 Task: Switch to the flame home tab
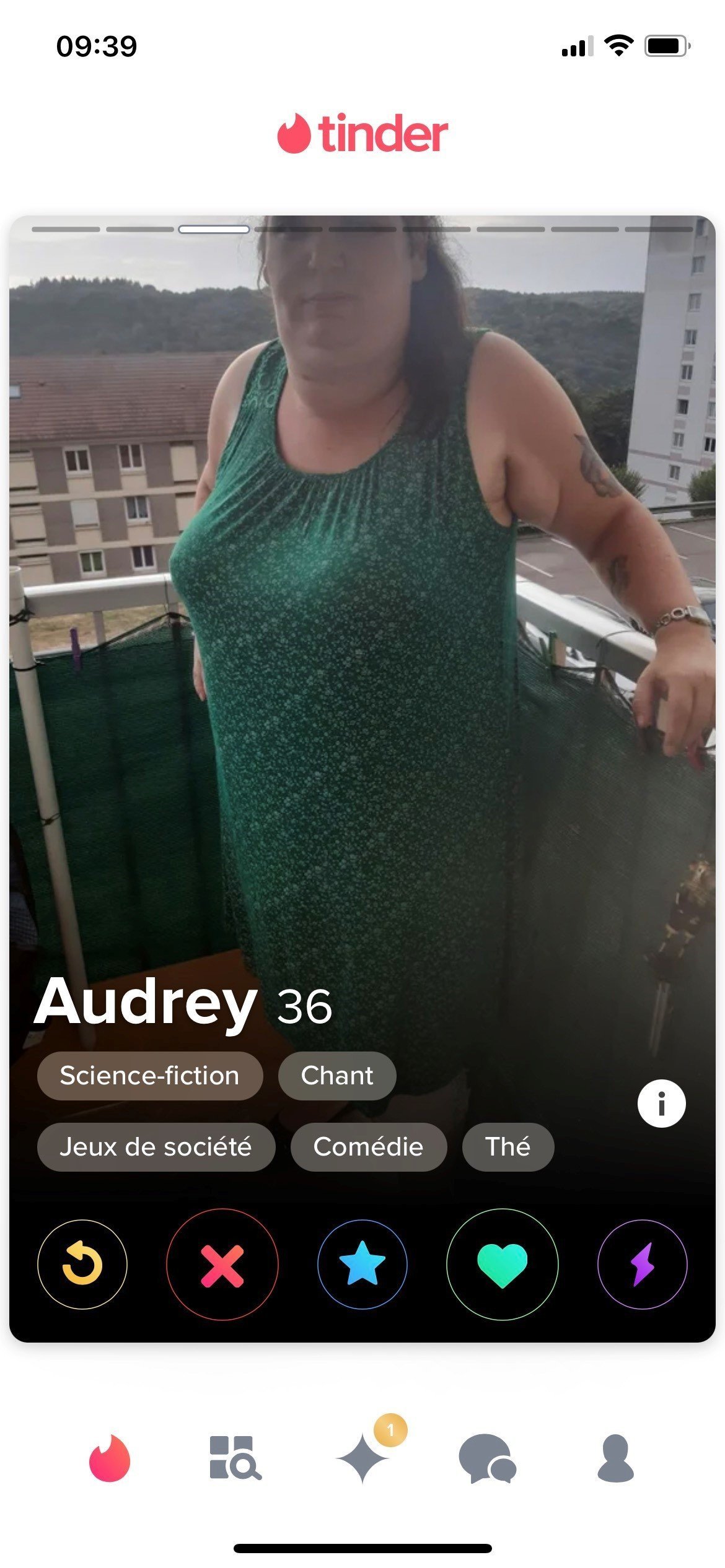click(110, 1458)
